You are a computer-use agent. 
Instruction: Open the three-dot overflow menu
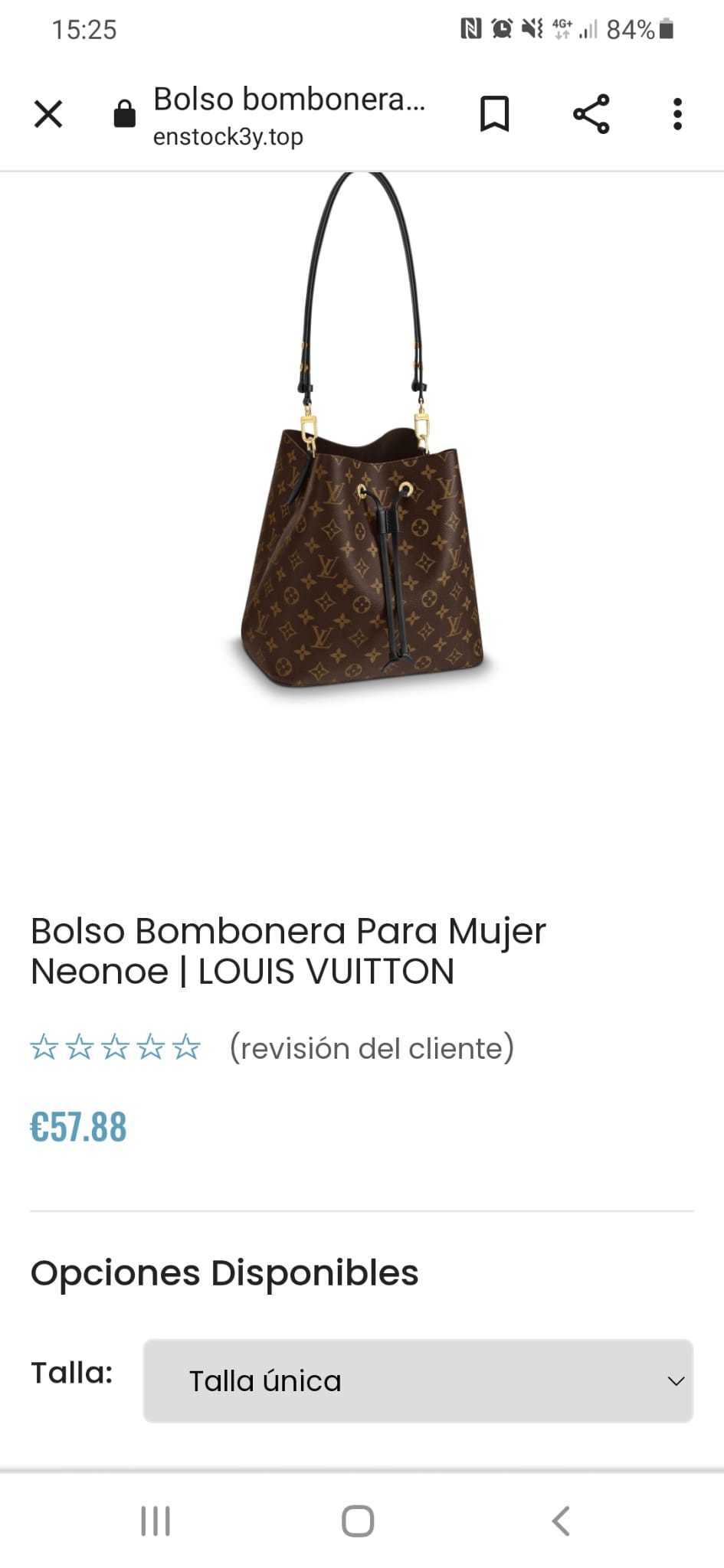[677, 115]
